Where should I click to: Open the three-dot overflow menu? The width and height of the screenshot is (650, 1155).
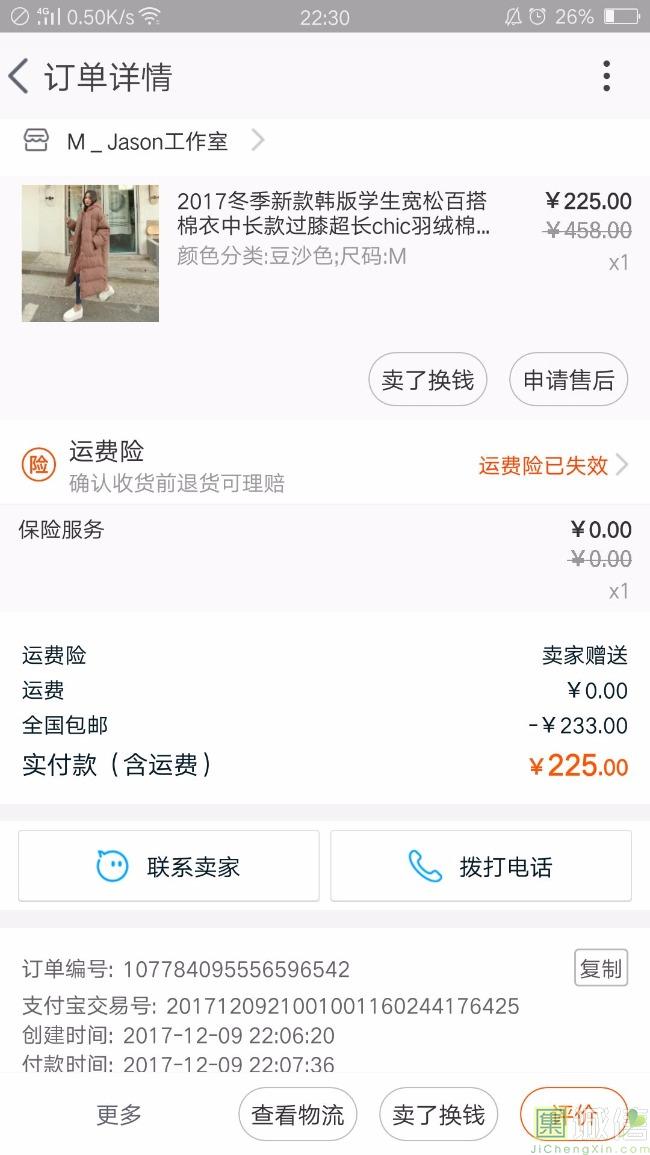tap(606, 76)
